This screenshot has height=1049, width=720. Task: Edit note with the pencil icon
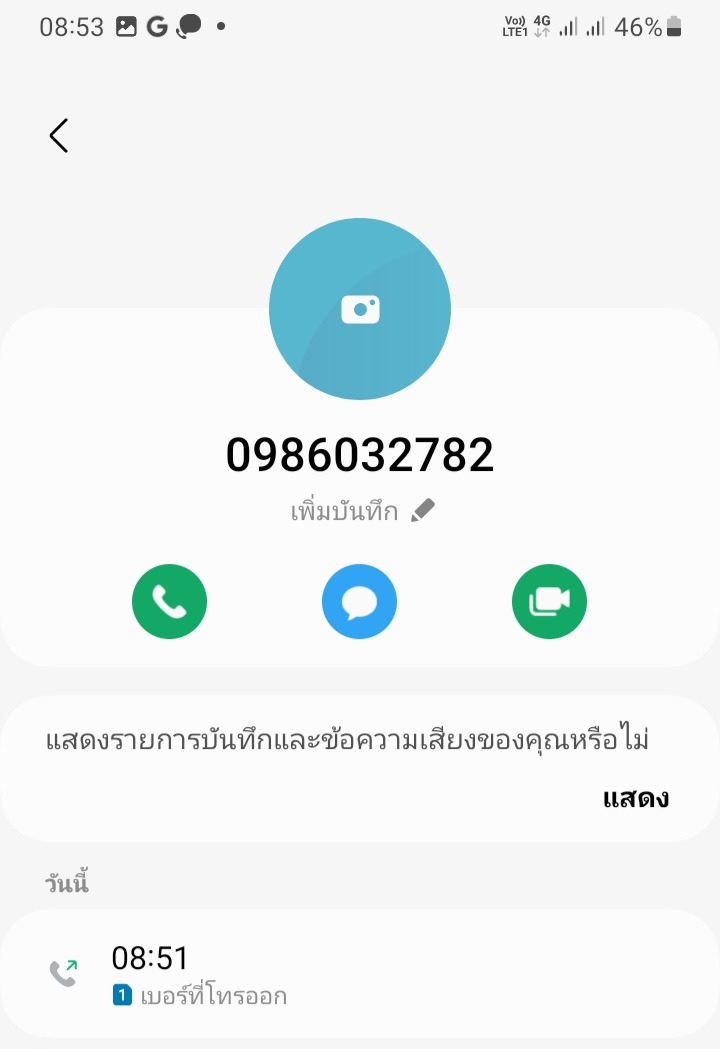tap(423, 511)
